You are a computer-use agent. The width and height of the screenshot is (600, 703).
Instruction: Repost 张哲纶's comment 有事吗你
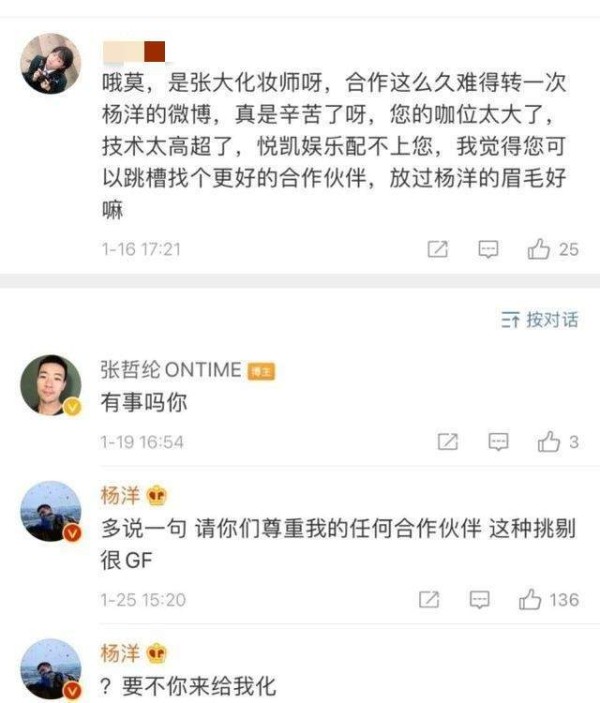point(448,441)
